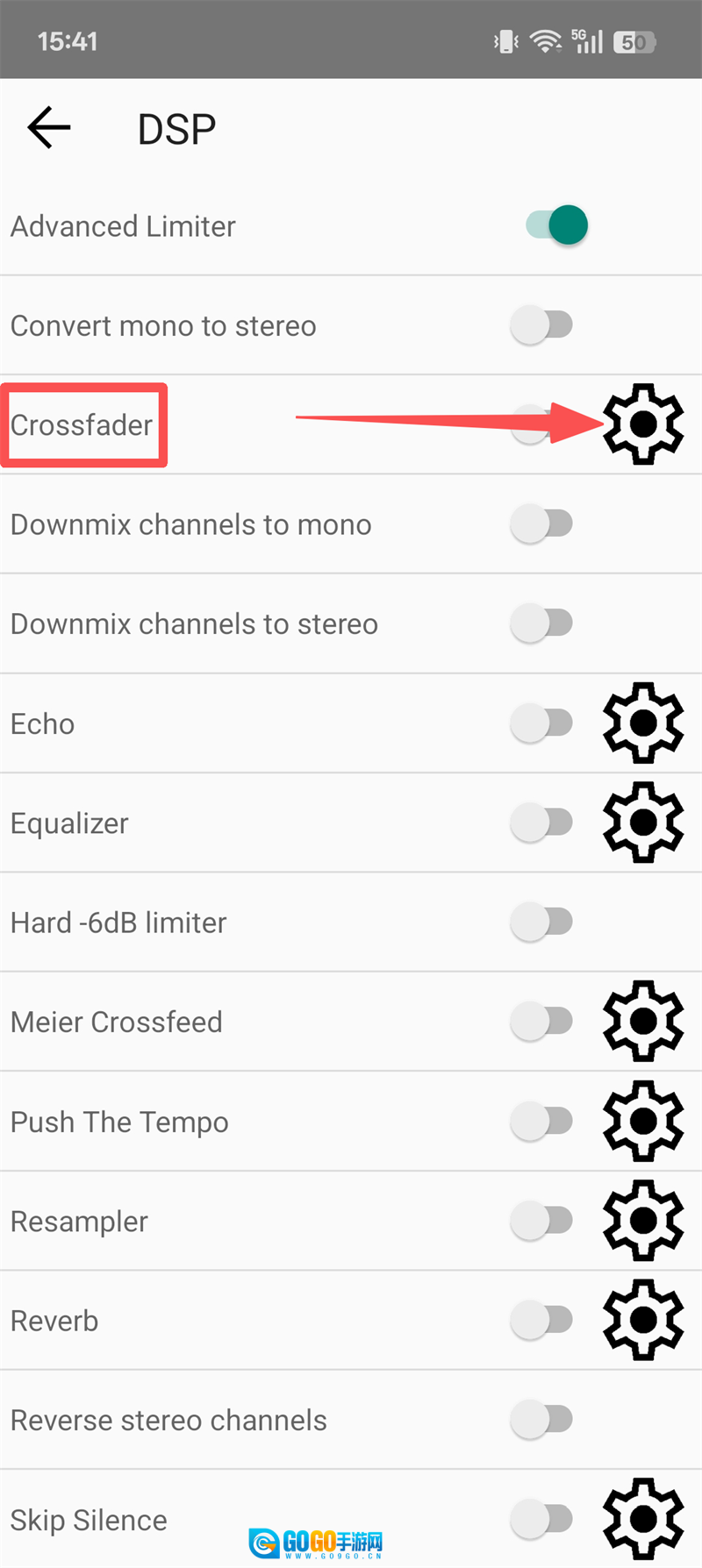This screenshot has width=702, height=1568.
Task: Toggle Meier Crossfeed on
Action: point(541,1022)
